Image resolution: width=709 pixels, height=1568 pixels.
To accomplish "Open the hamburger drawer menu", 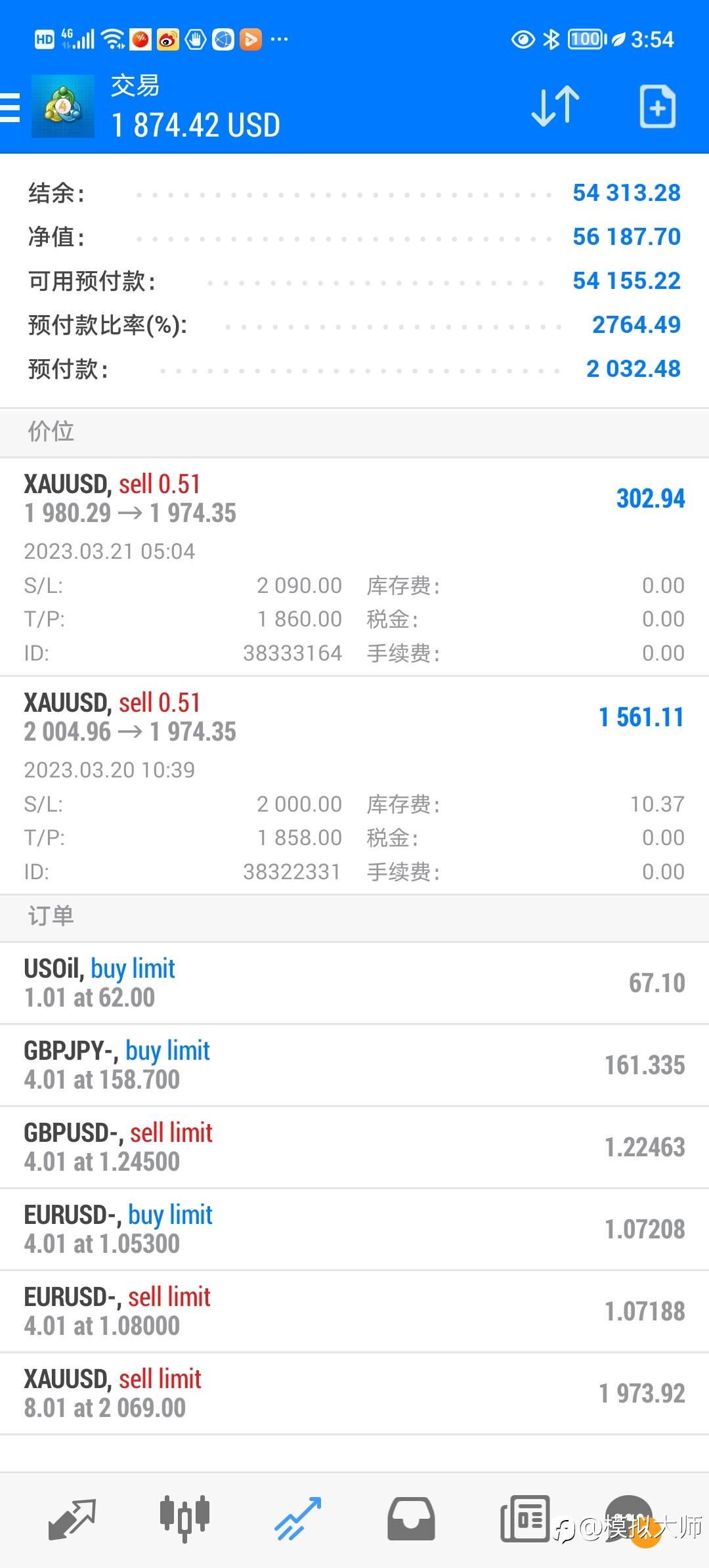I will [x=10, y=108].
